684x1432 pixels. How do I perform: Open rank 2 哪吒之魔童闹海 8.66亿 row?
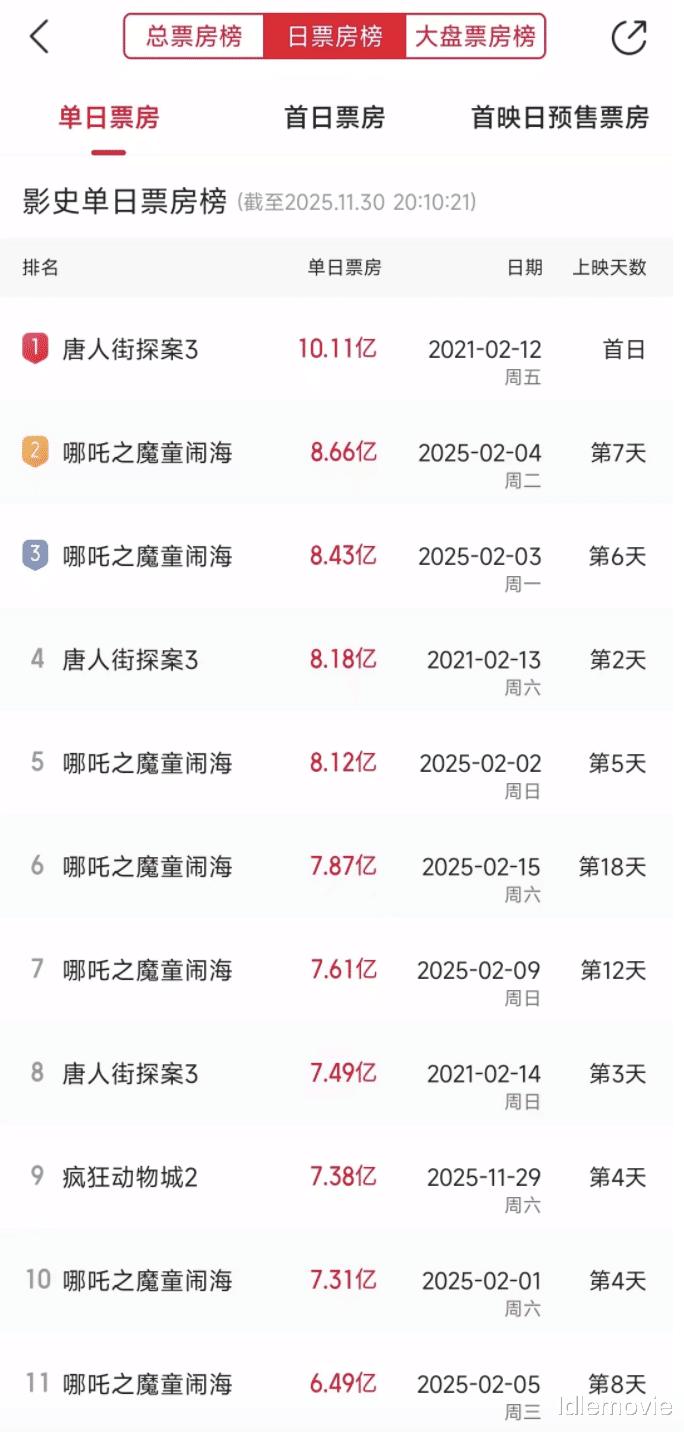point(342,453)
